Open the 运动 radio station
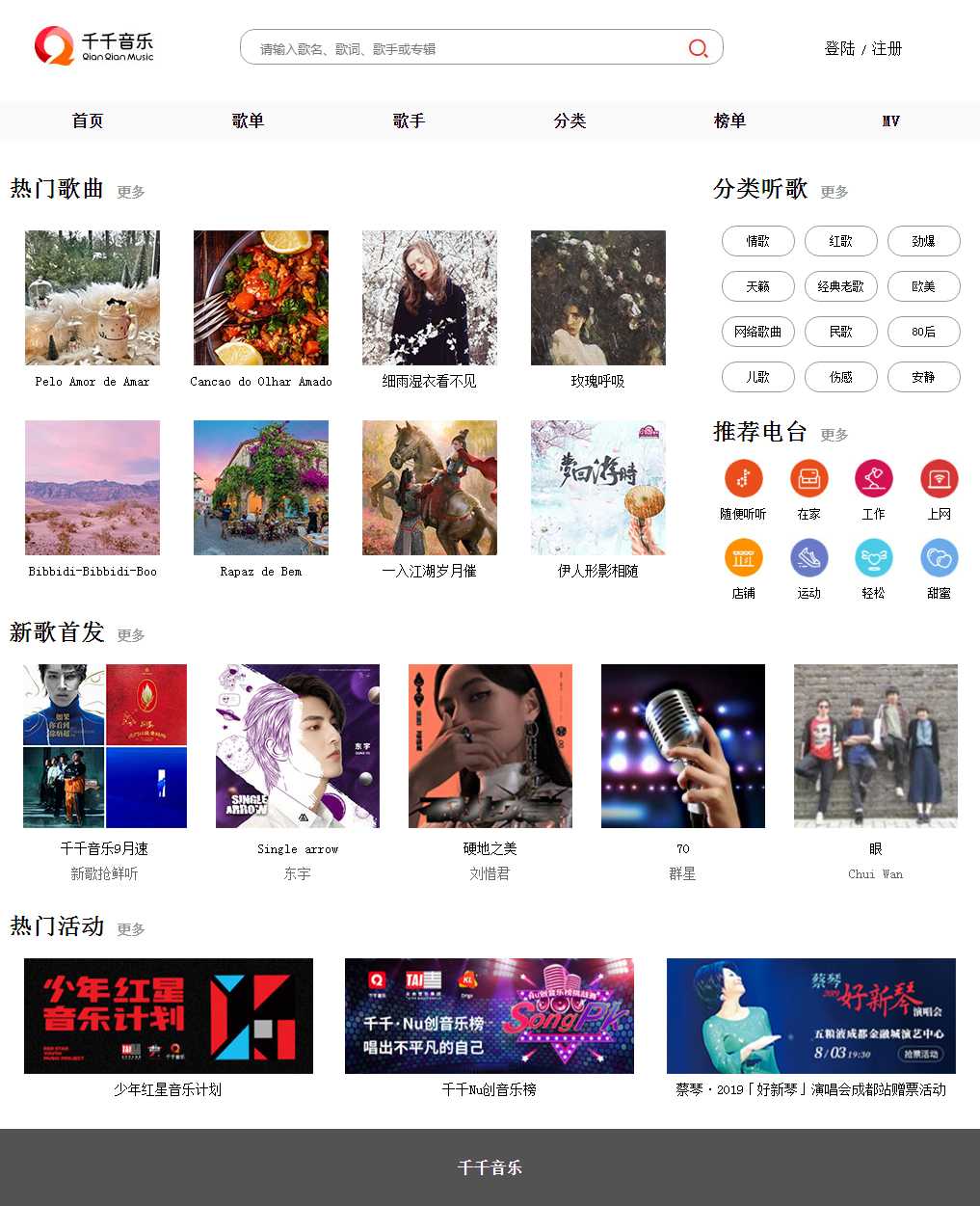 (808, 558)
